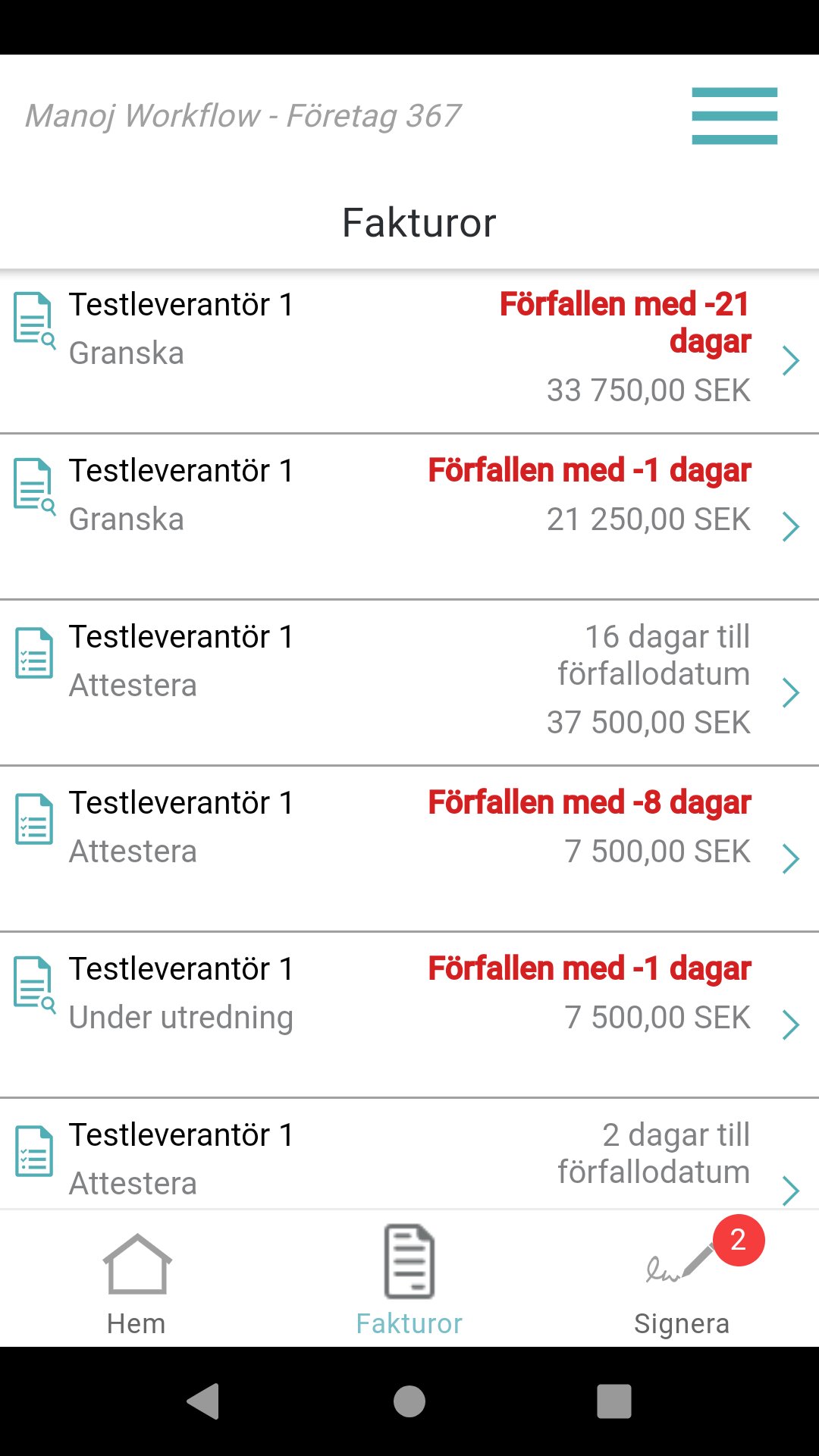Image resolution: width=819 pixels, height=1456 pixels.
Task: Open the 33 750,00 SEK Granska invoice
Action: click(409, 351)
